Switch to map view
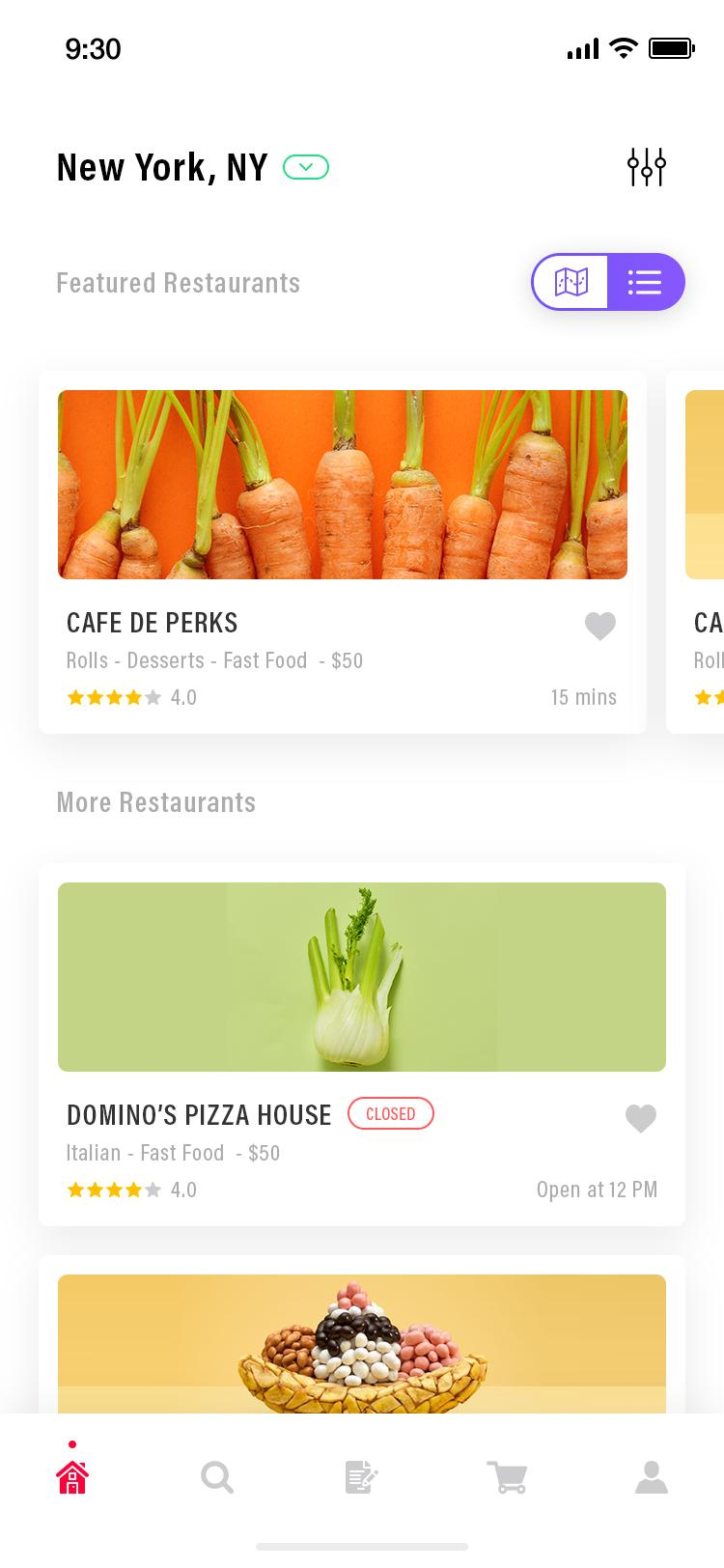This screenshot has height=1568, width=724. 571,282
